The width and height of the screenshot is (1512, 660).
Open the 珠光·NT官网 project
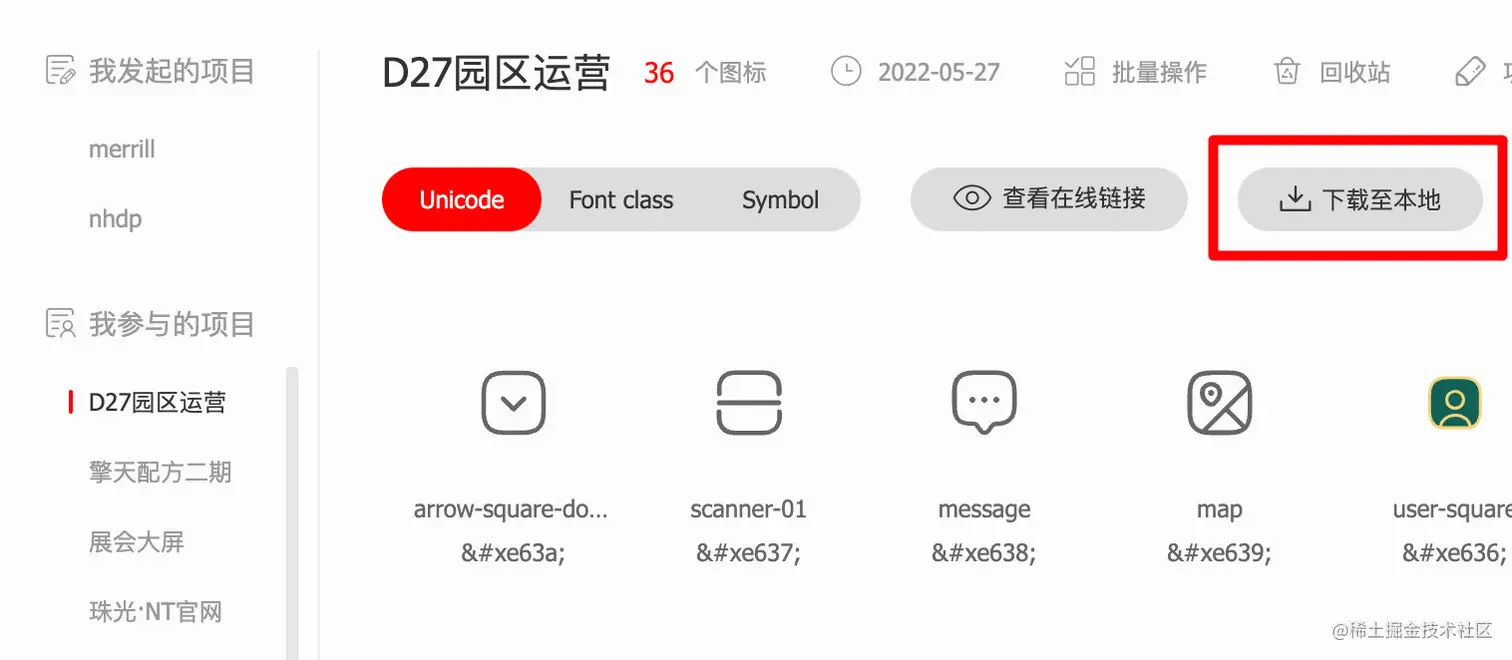[x=155, y=611]
